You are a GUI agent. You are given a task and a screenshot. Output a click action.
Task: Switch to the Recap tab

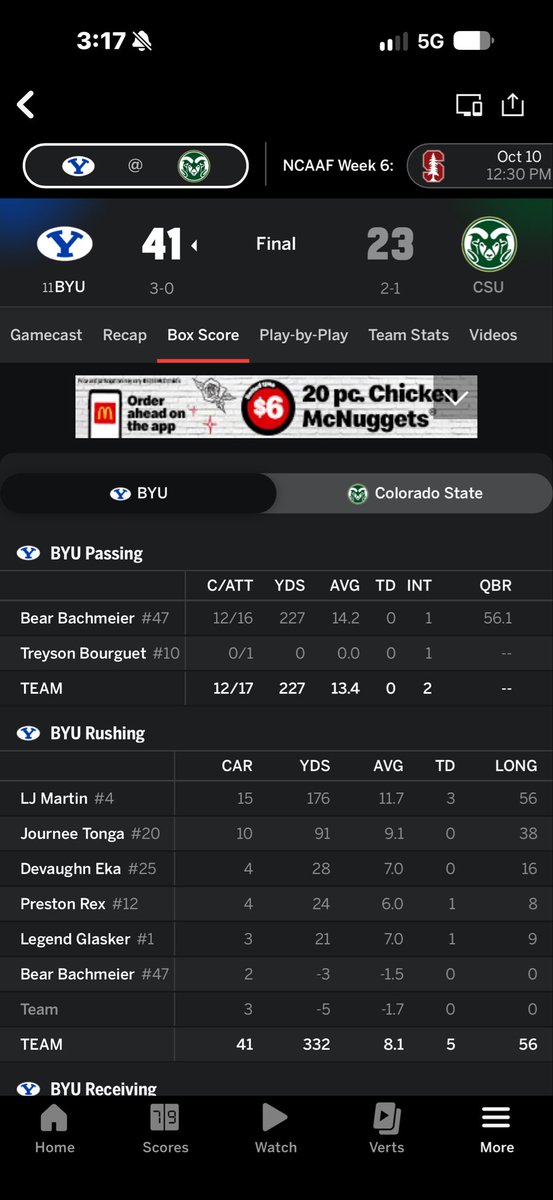(125, 335)
